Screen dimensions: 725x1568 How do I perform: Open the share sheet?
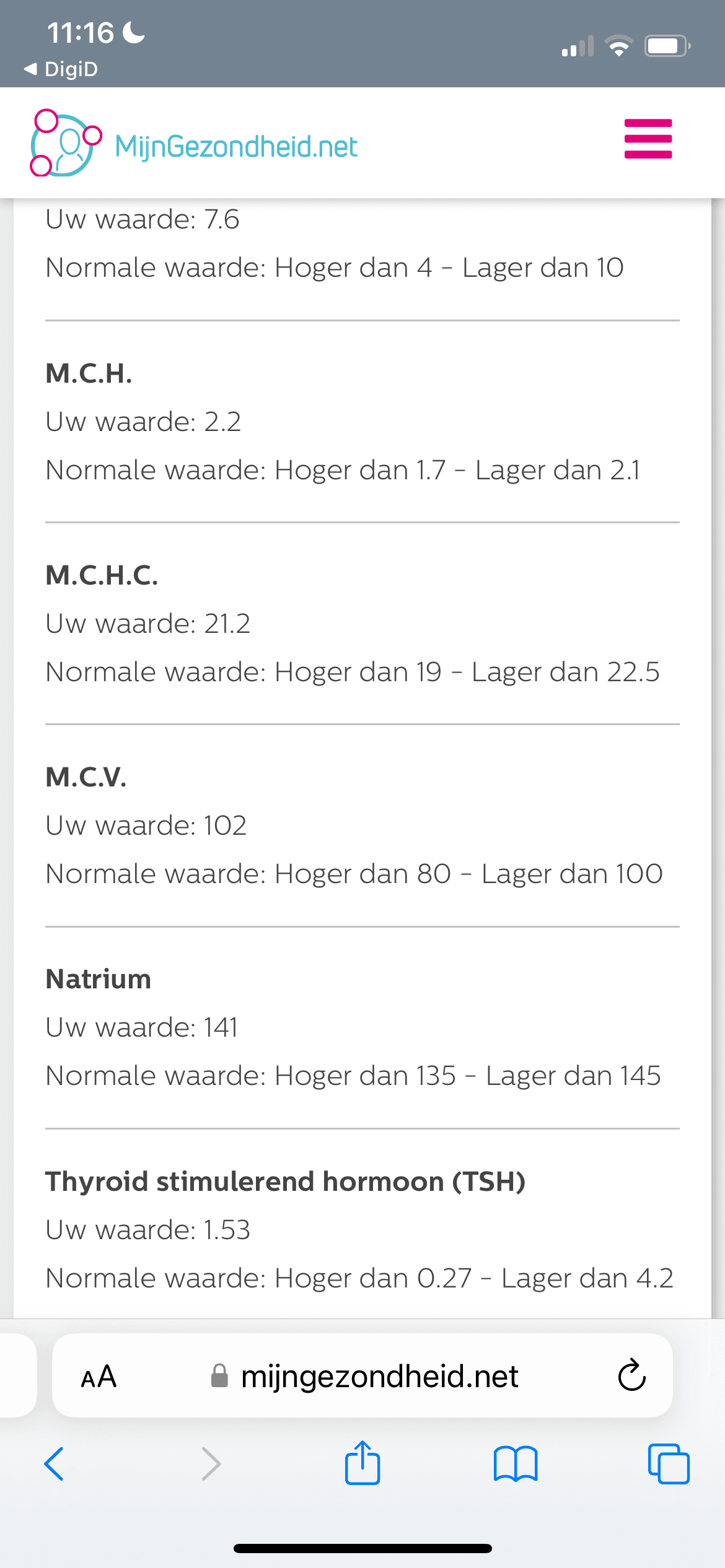tap(362, 1462)
